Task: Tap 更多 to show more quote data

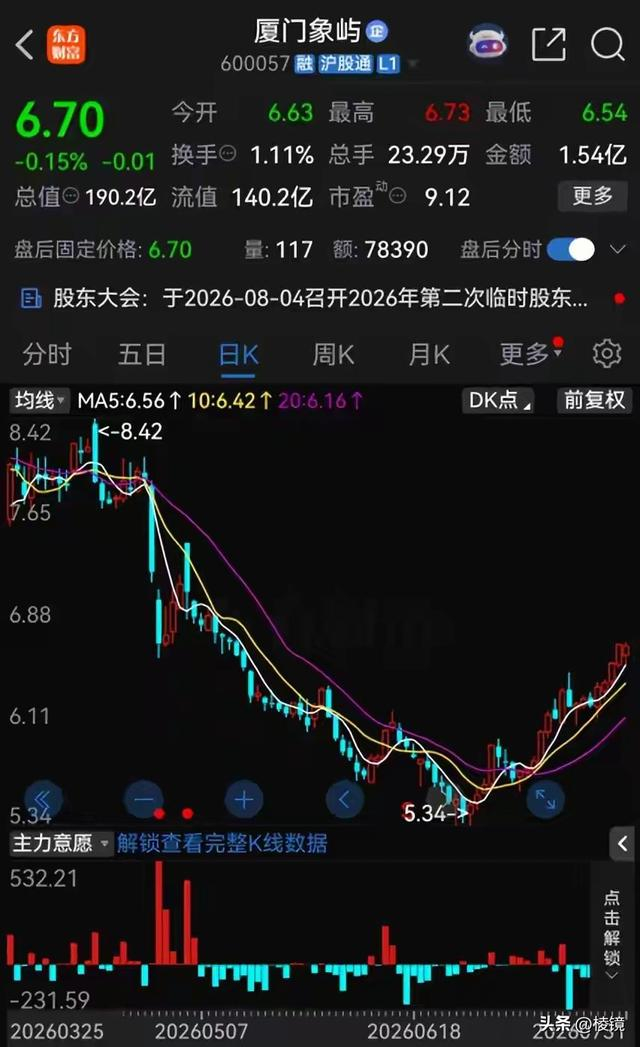Action: click(x=592, y=196)
